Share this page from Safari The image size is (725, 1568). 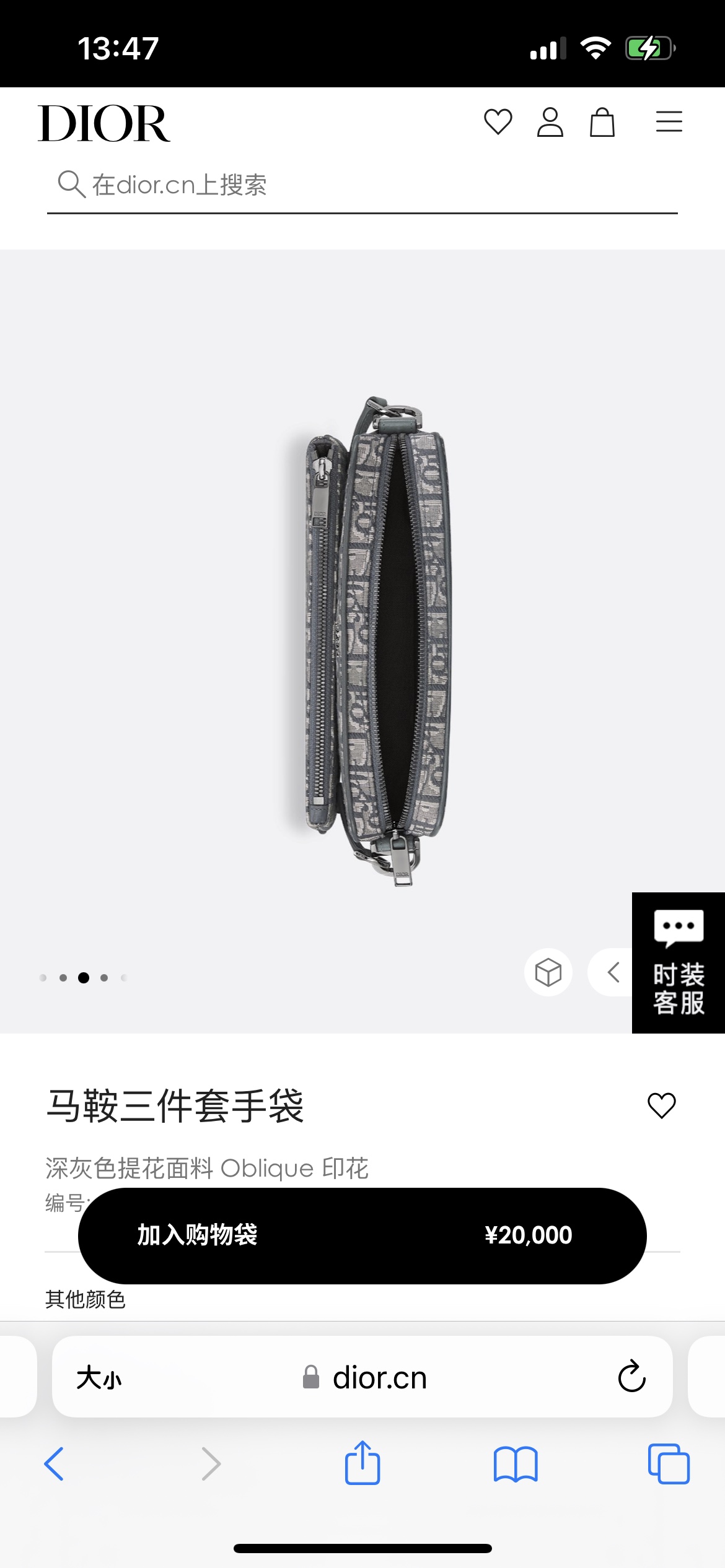click(x=362, y=1464)
